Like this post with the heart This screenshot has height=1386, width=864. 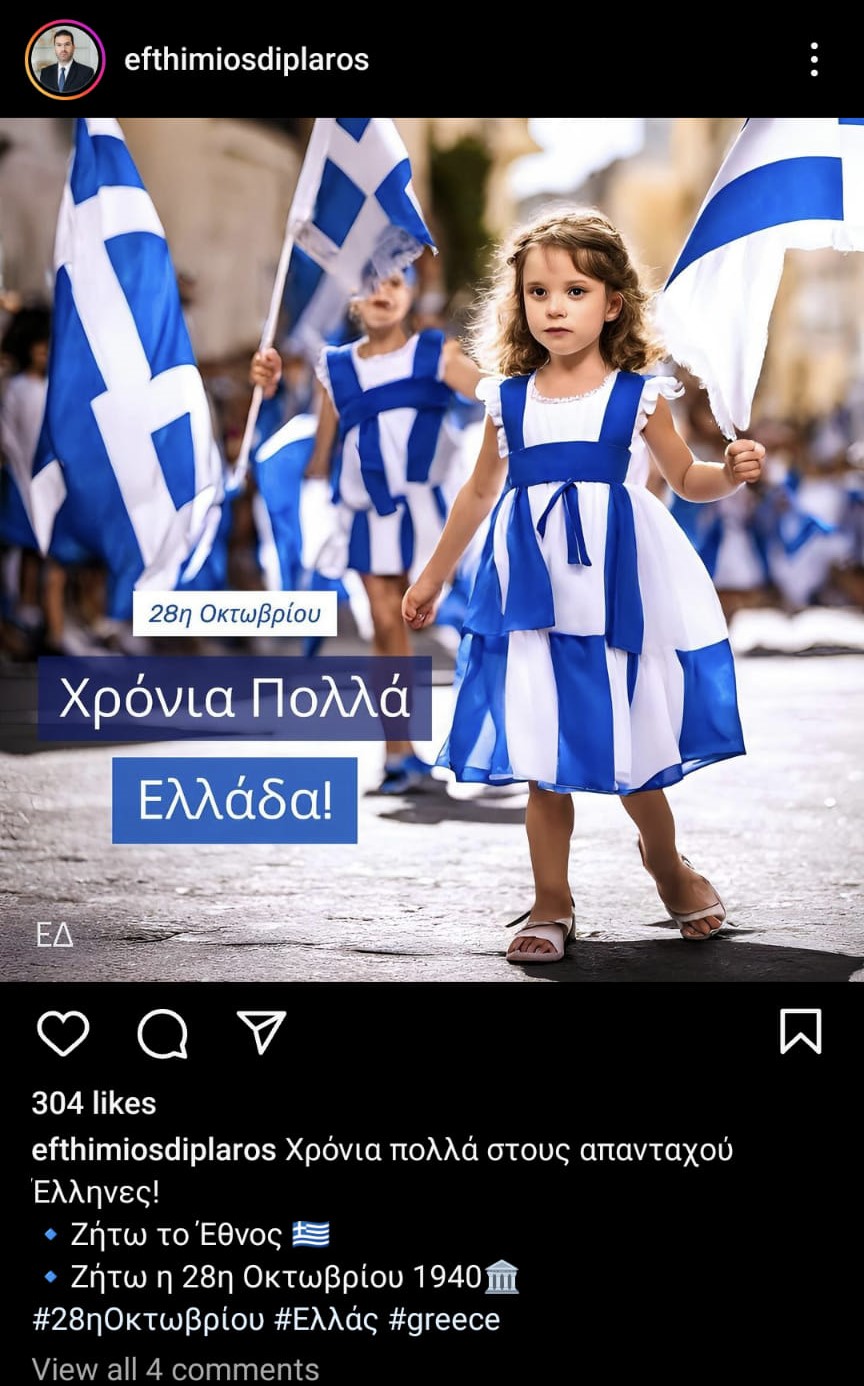[x=63, y=1032]
